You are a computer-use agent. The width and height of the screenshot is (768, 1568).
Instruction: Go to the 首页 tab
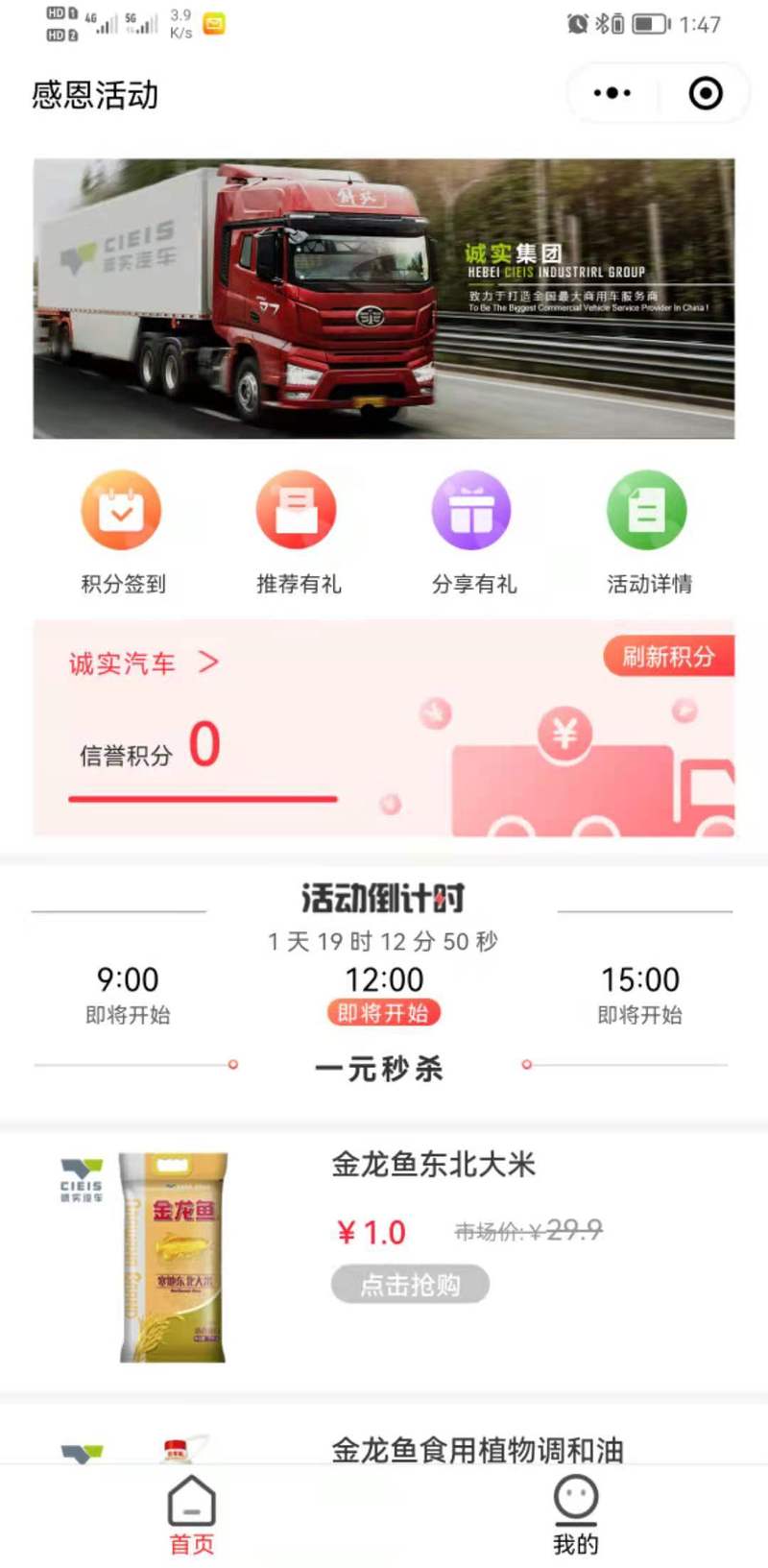tap(192, 1516)
